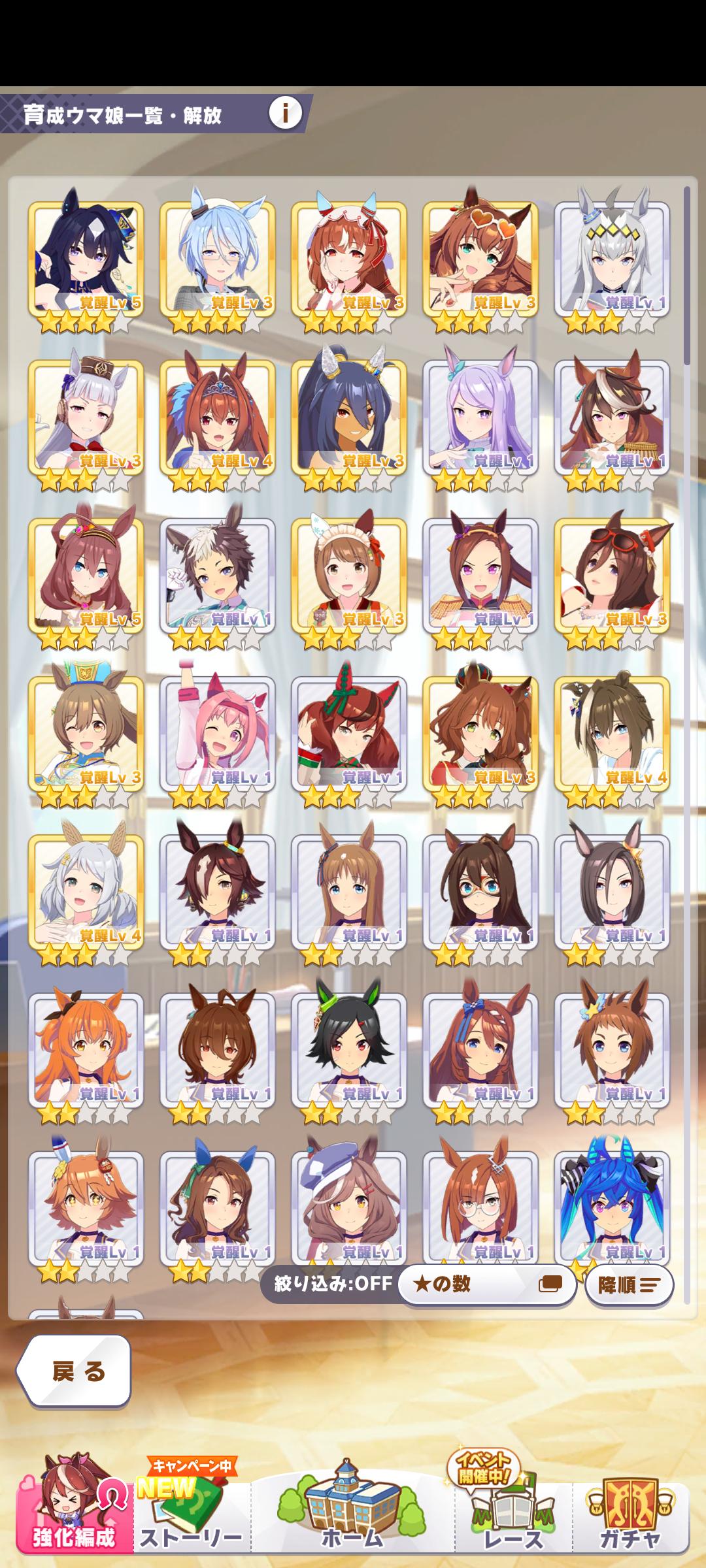This screenshot has width=706, height=1568.
Task: Tap the 戻る back button
Action: [75, 1371]
